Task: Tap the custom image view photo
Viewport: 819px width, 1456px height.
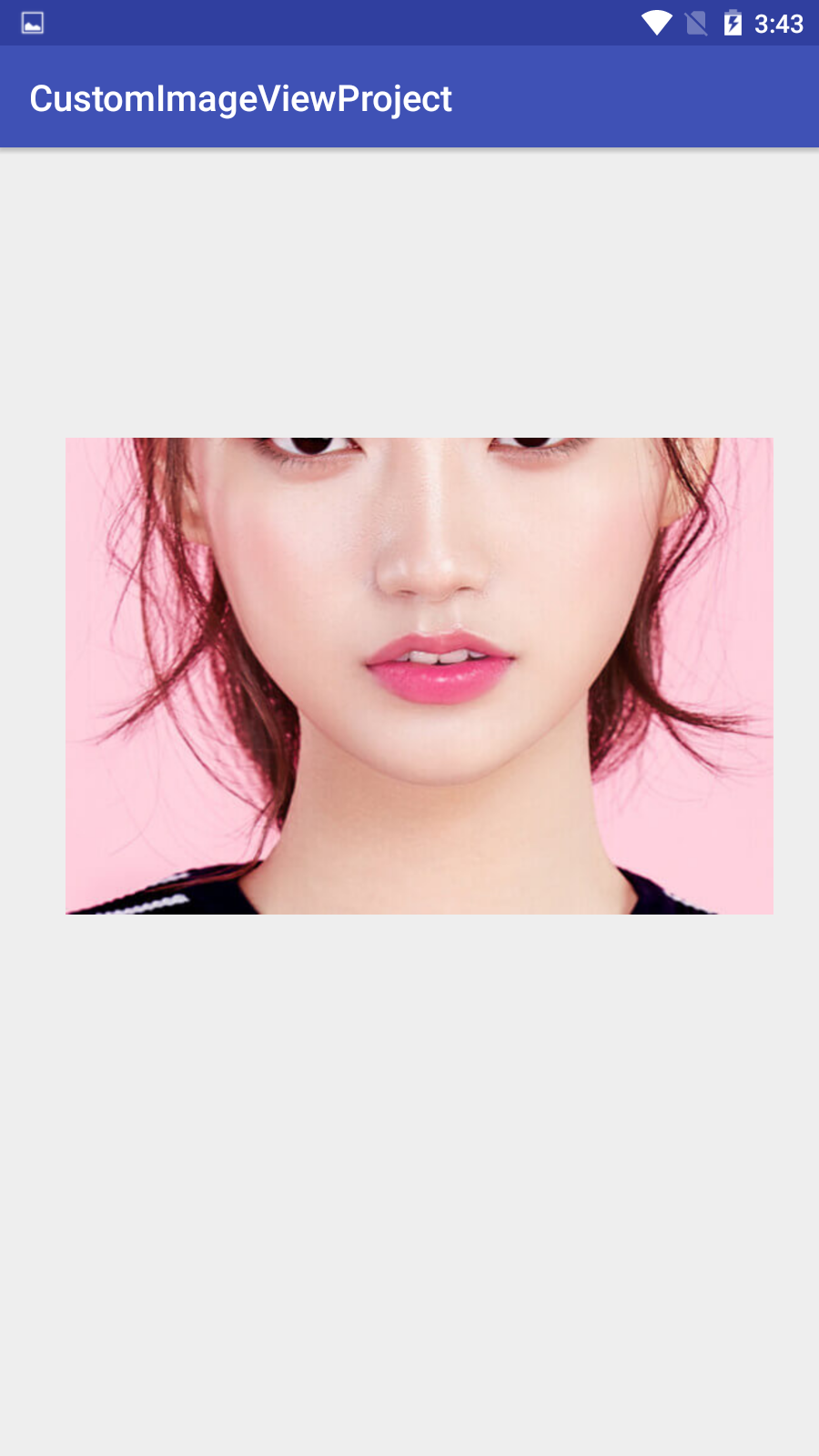Action: click(x=420, y=676)
